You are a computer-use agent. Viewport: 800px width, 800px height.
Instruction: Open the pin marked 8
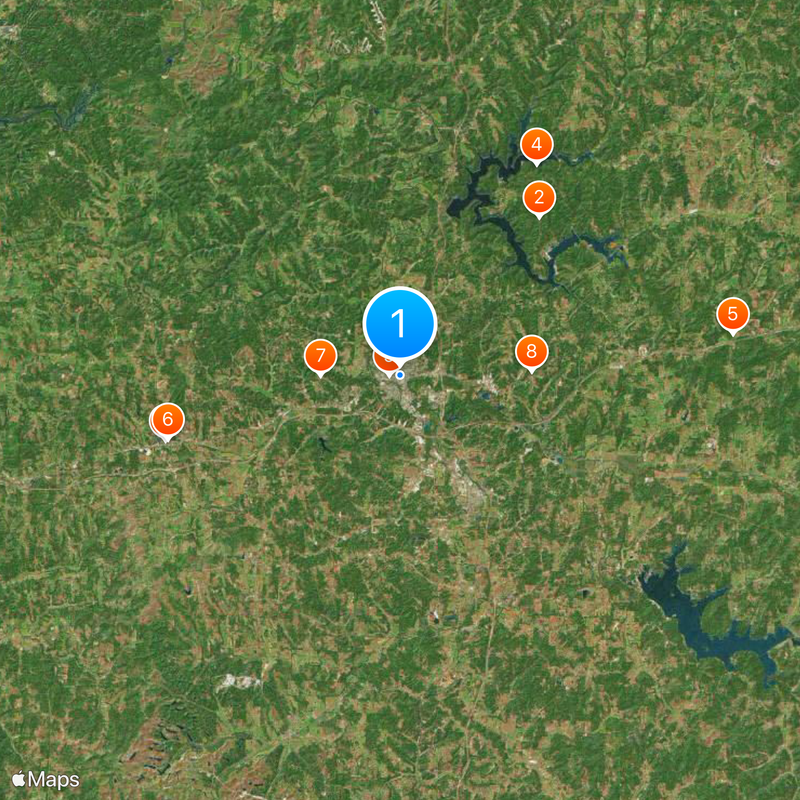click(x=531, y=351)
